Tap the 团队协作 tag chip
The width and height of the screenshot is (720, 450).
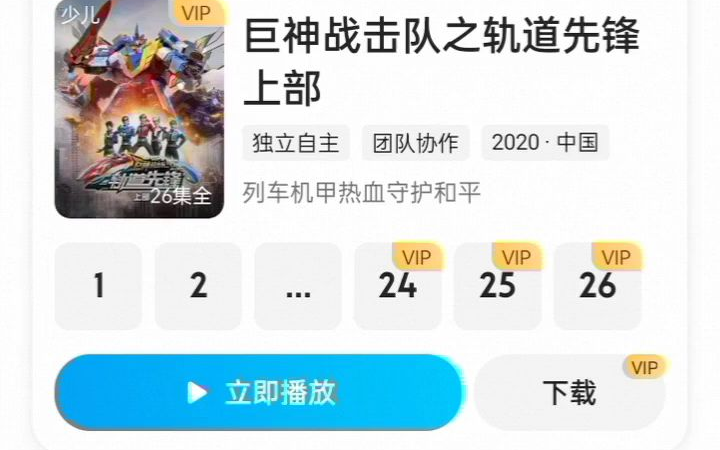coord(415,143)
